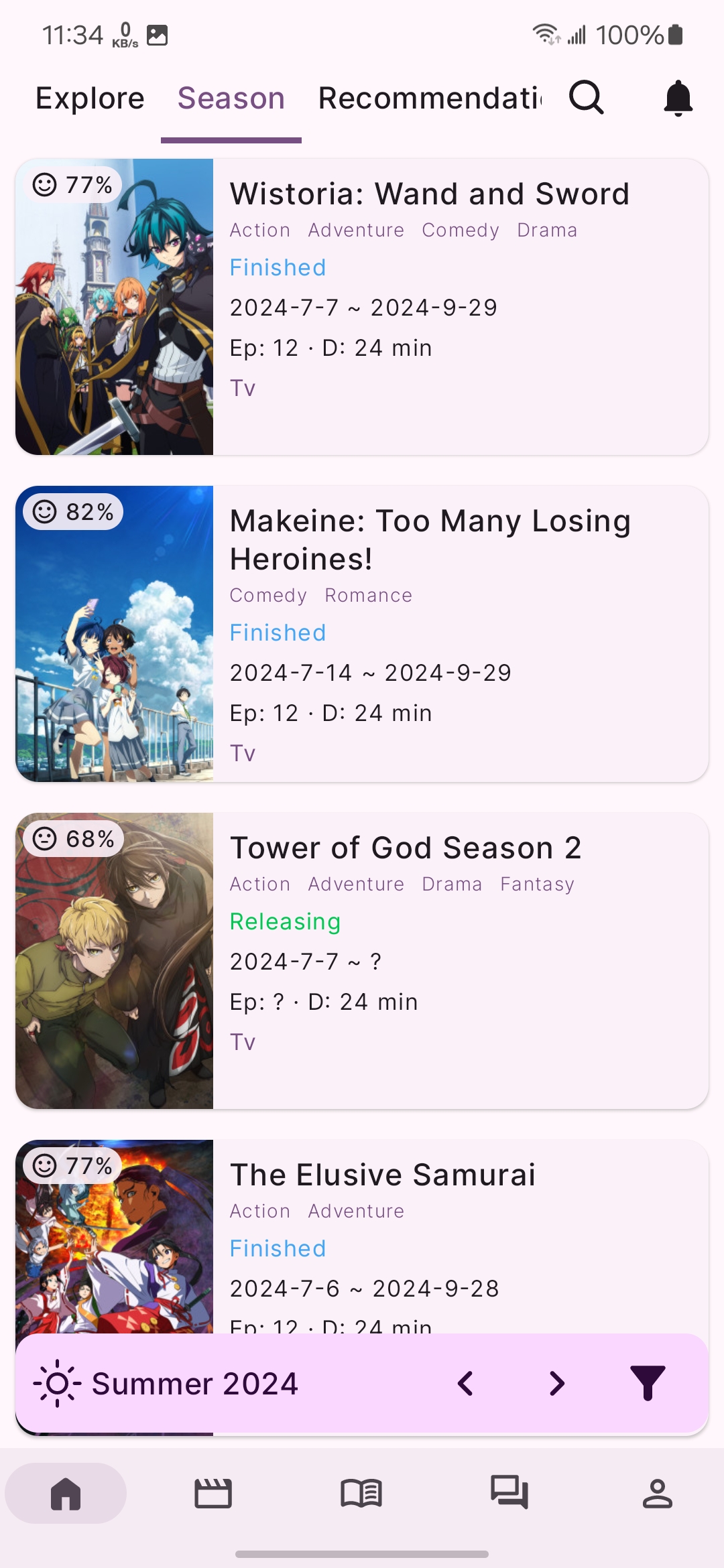Switch to the Recommendations tab
The image size is (724, 1568).
429,98
